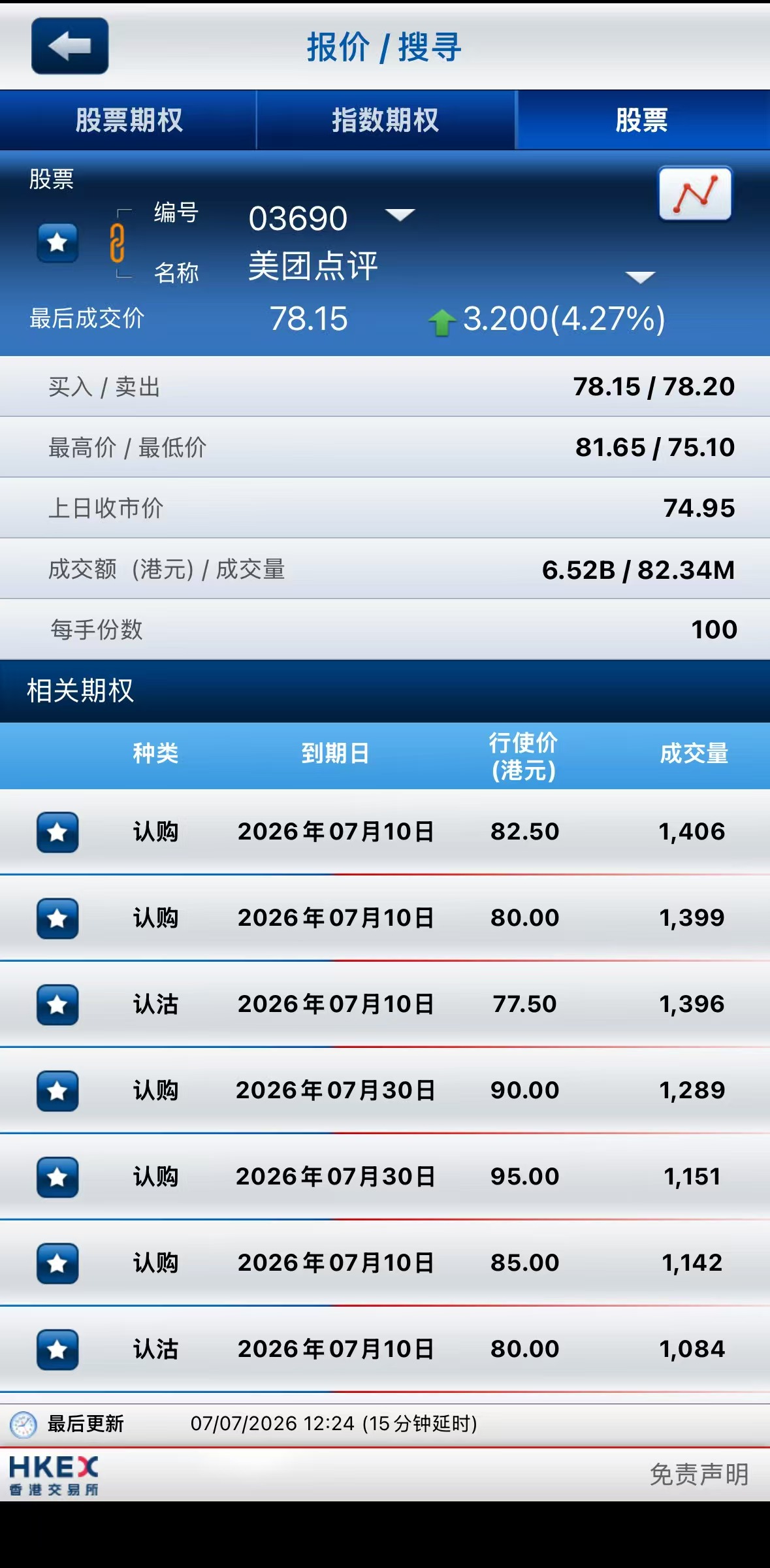Favorite the 认购 80.00 option on 07月10日

point(57,919)
